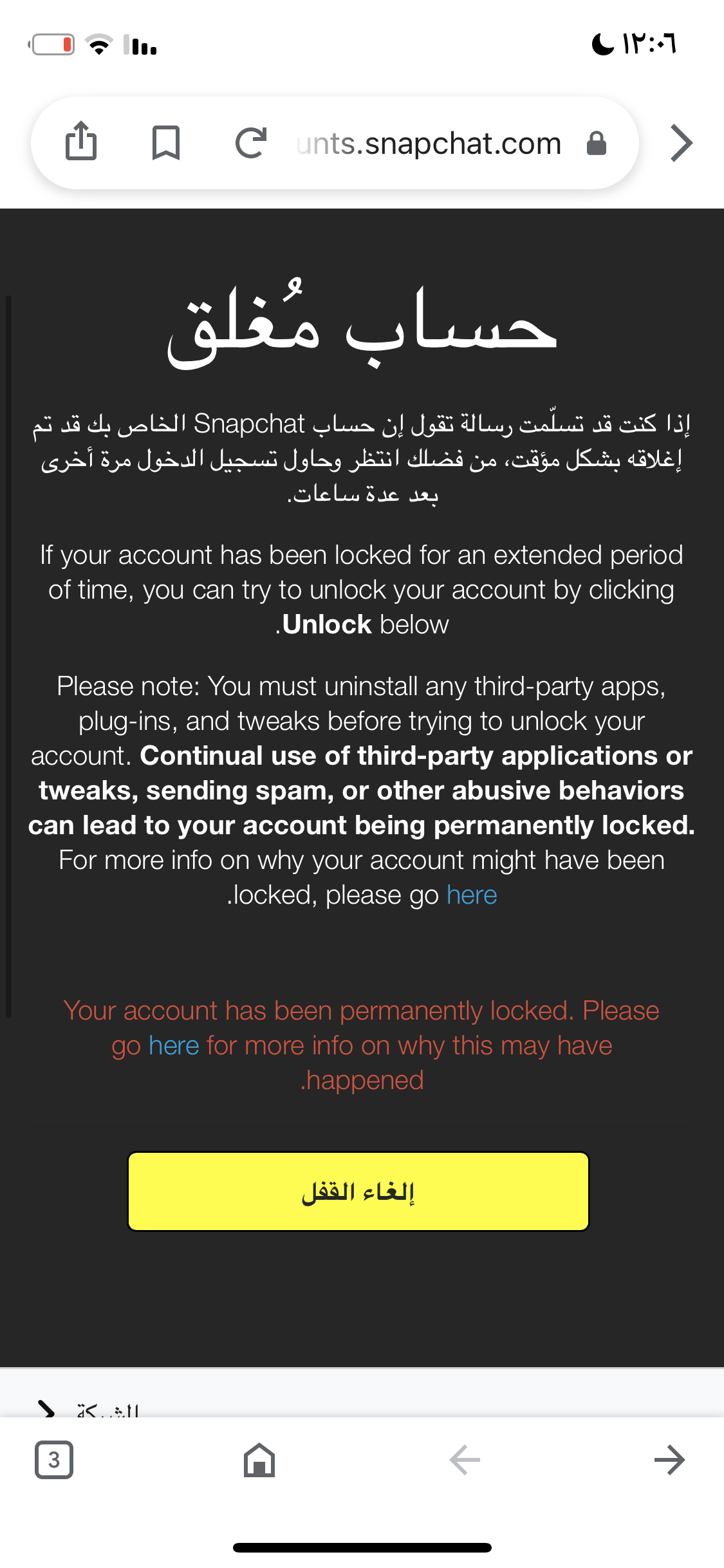Navigate with the right arrow button
The height and width of the screenshot is (1568, 724).
669,1460
